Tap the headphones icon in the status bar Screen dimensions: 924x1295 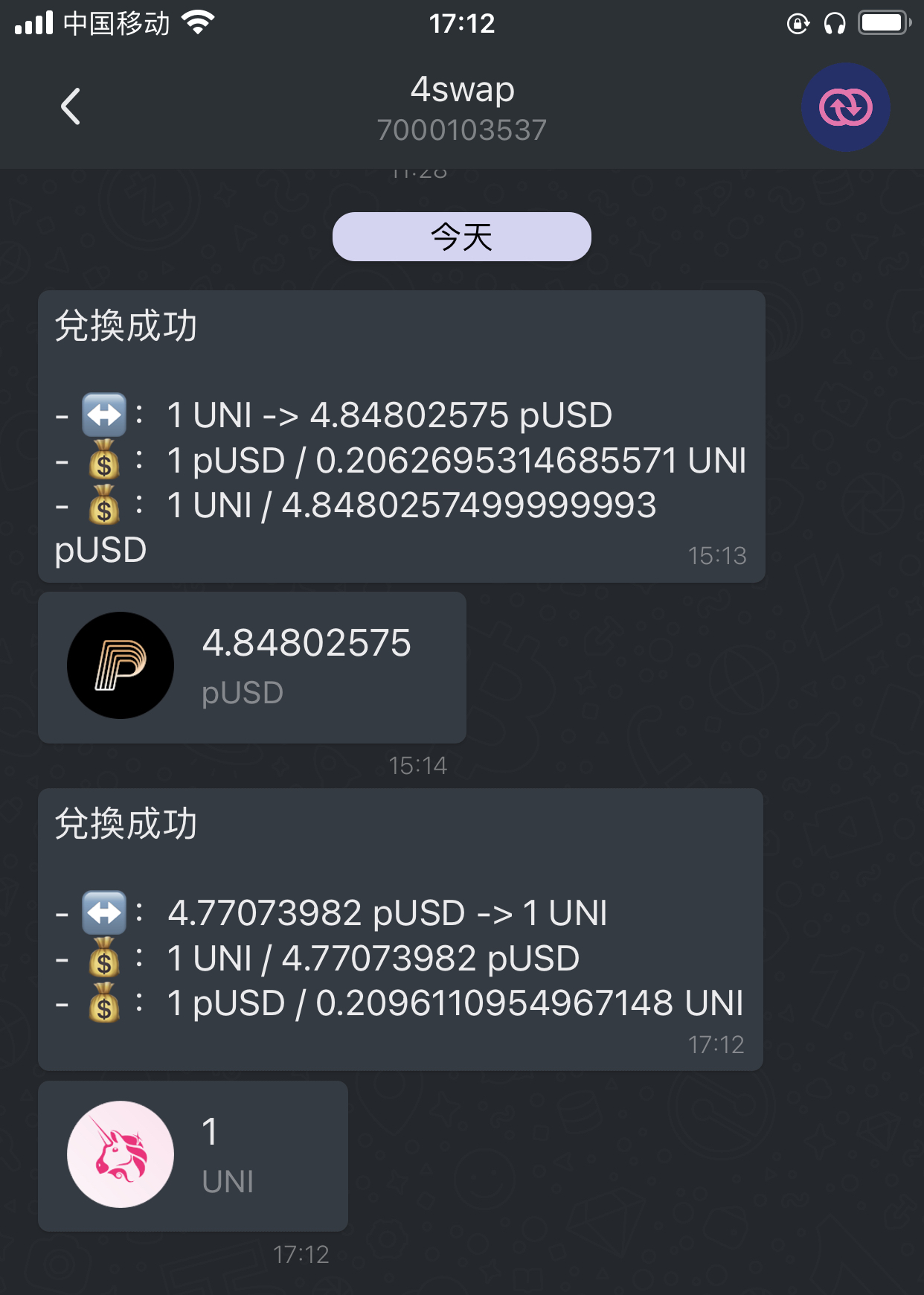tap(835, 23)
